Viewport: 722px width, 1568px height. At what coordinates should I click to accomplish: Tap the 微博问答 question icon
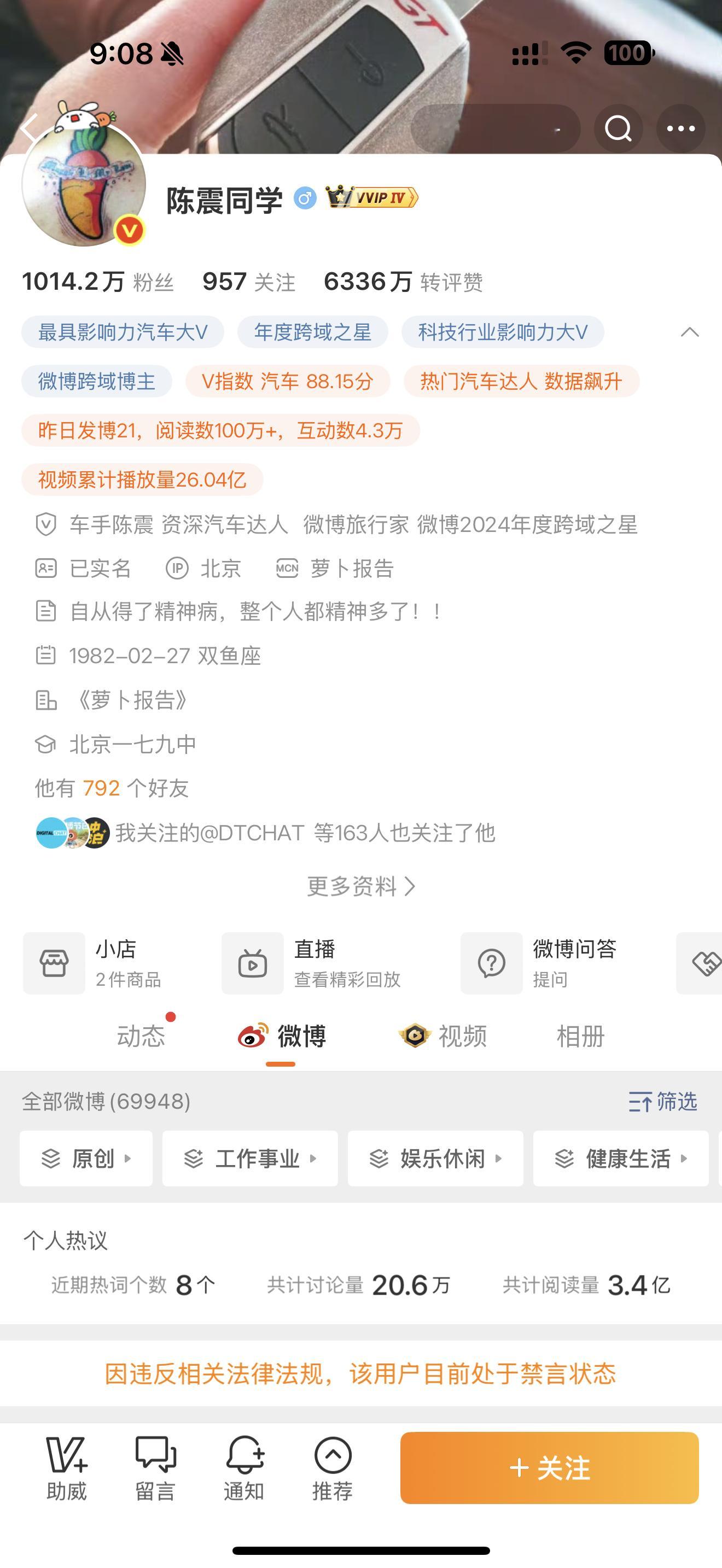click(491, 963)
